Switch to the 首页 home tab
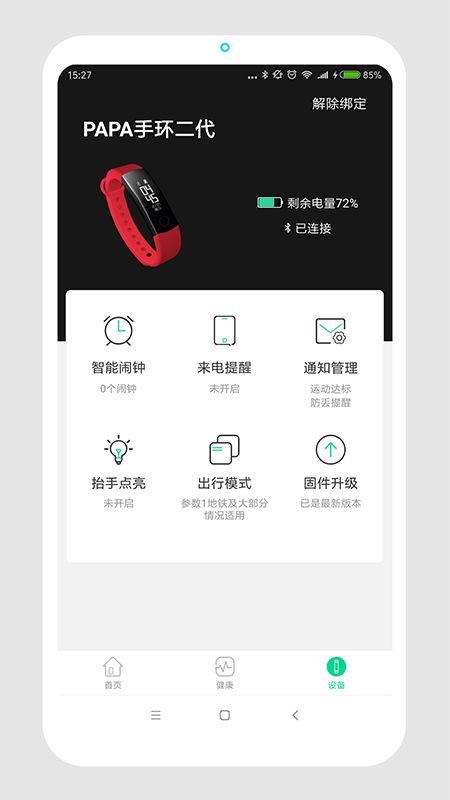The width and height of the screenshot is (450, 800). [113, 673]
